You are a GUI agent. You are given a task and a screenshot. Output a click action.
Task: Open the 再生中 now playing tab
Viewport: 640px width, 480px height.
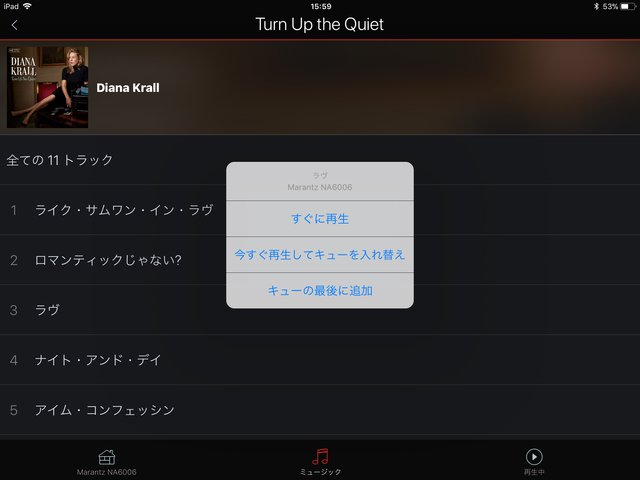pos(534,461)
